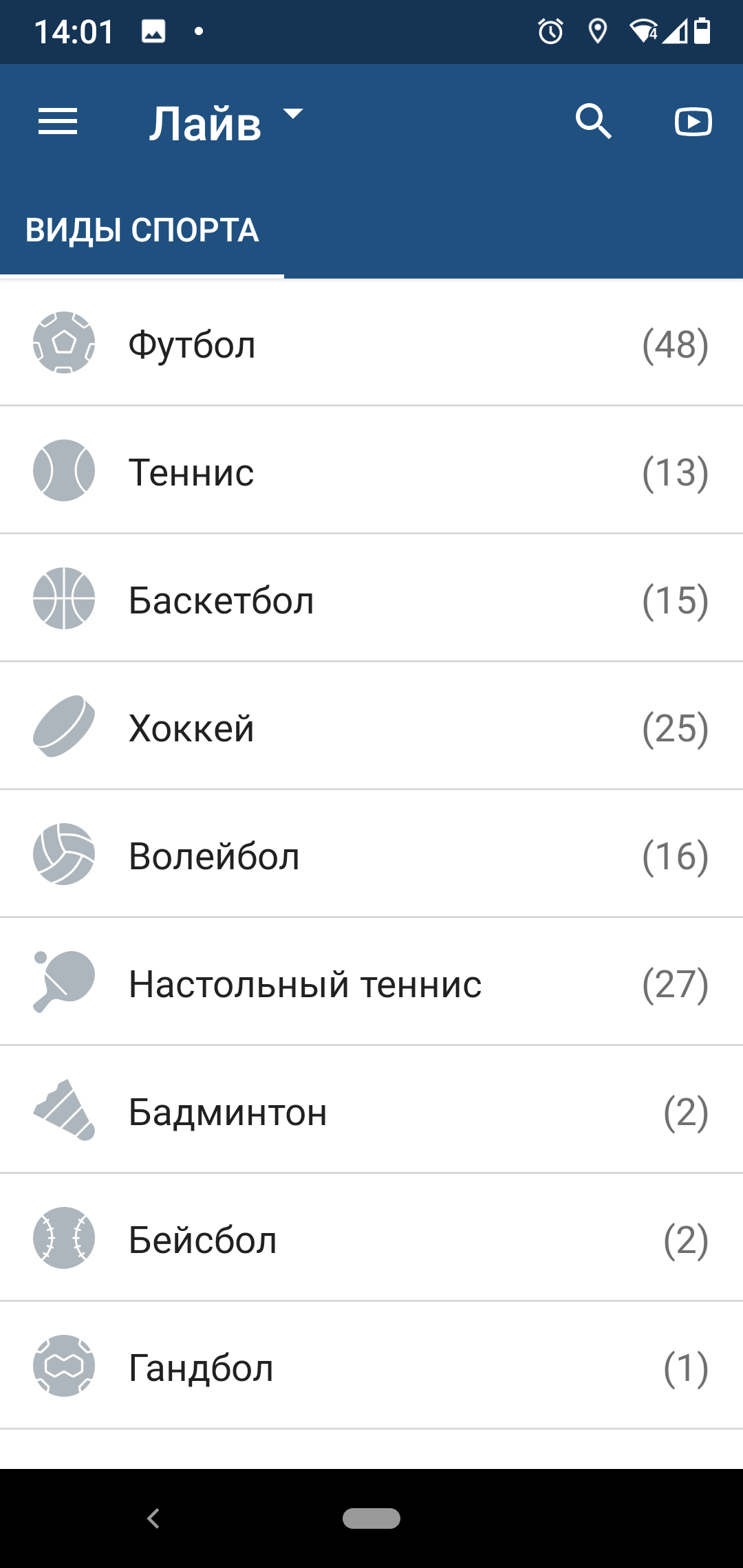
Task: Go back with the system back button
Action: [153, 1518]
